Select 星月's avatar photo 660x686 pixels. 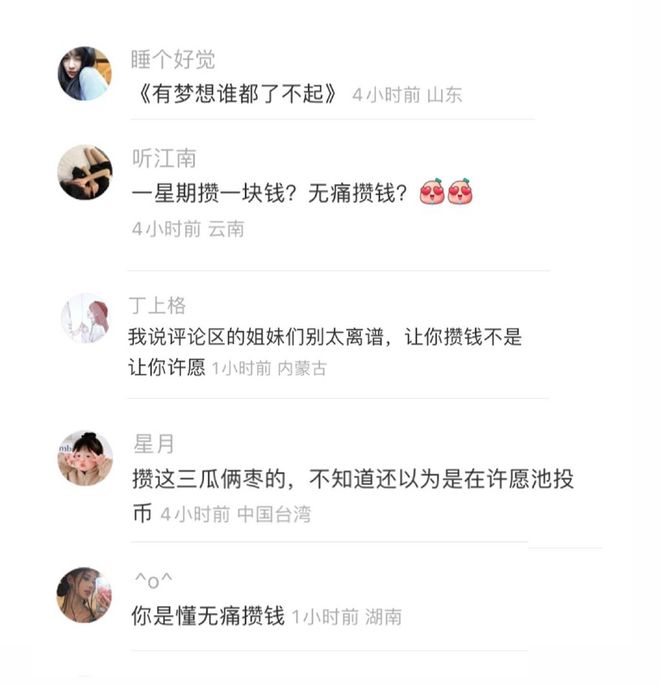click(84, 458)
